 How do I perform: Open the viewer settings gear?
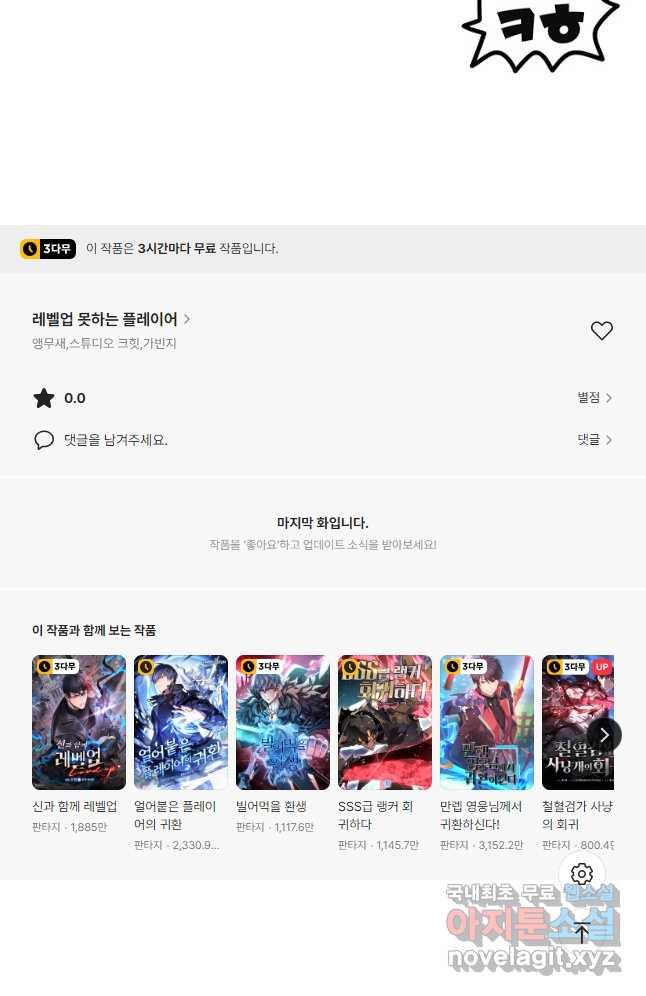tap(582, 874)
